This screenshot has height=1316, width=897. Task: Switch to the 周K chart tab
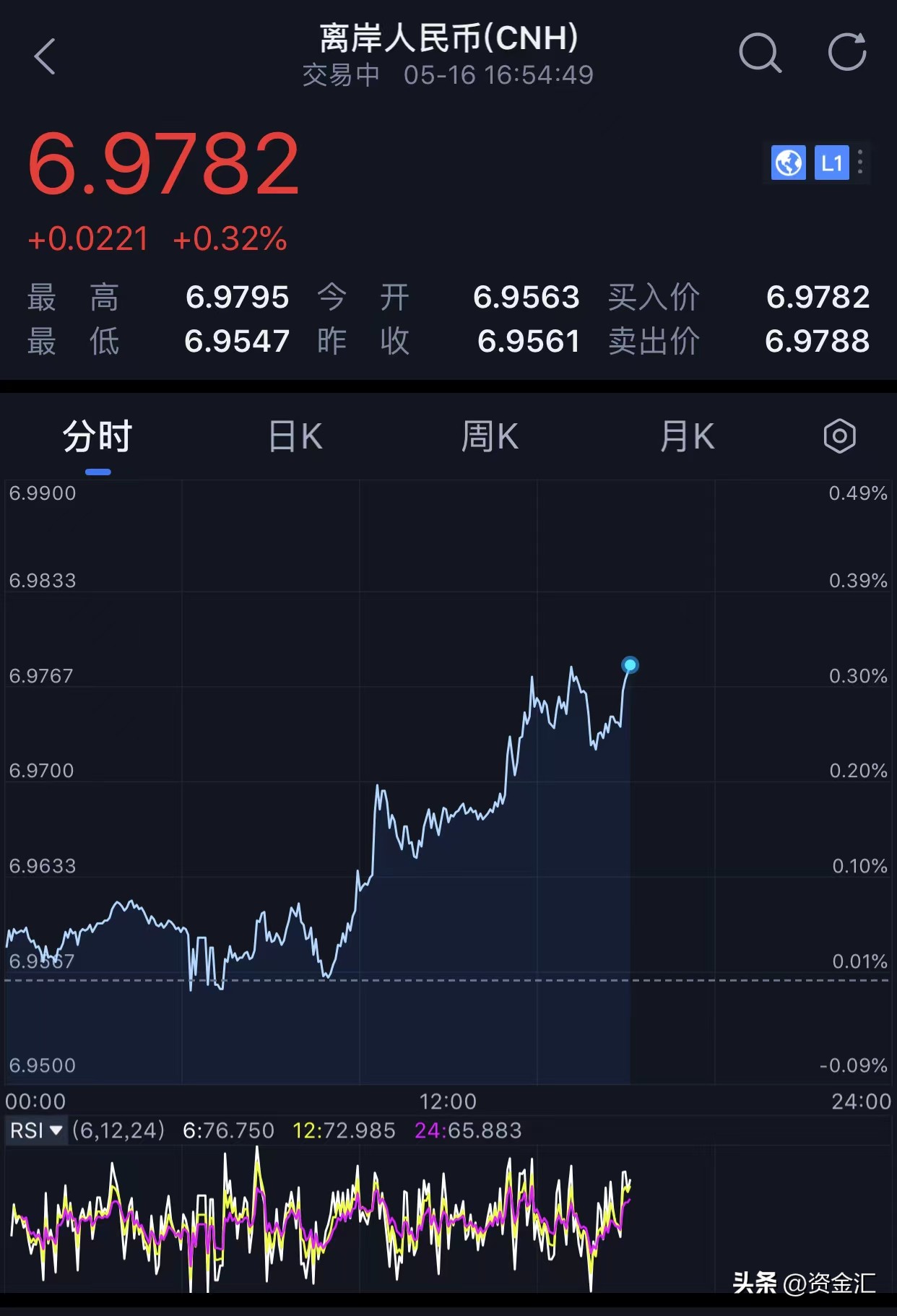click(490, 438)
